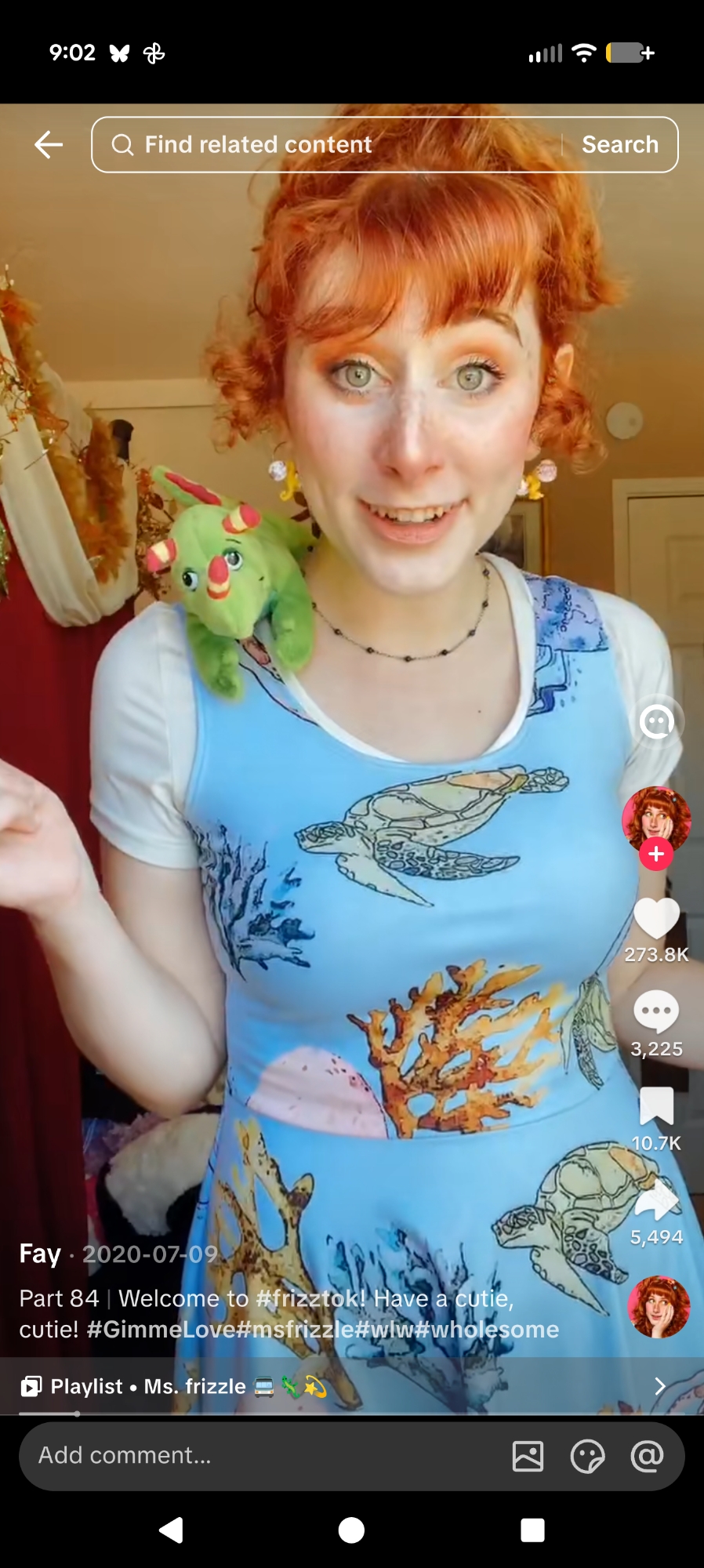Open Fay's profile picture
704x1568 pixels.
pyautogui.click(x=656, y=818)
